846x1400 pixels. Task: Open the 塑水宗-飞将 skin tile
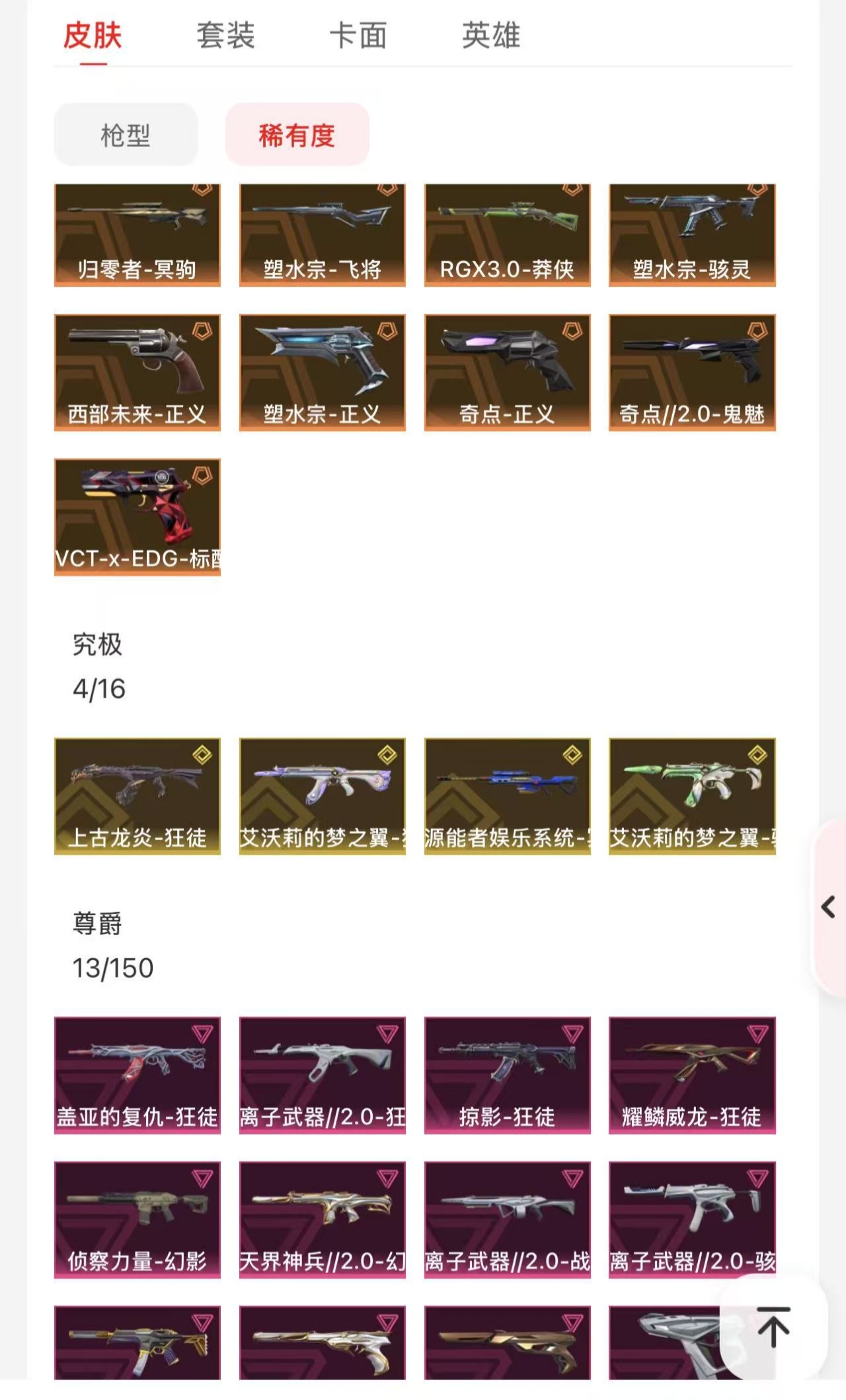tap(323, 235)
